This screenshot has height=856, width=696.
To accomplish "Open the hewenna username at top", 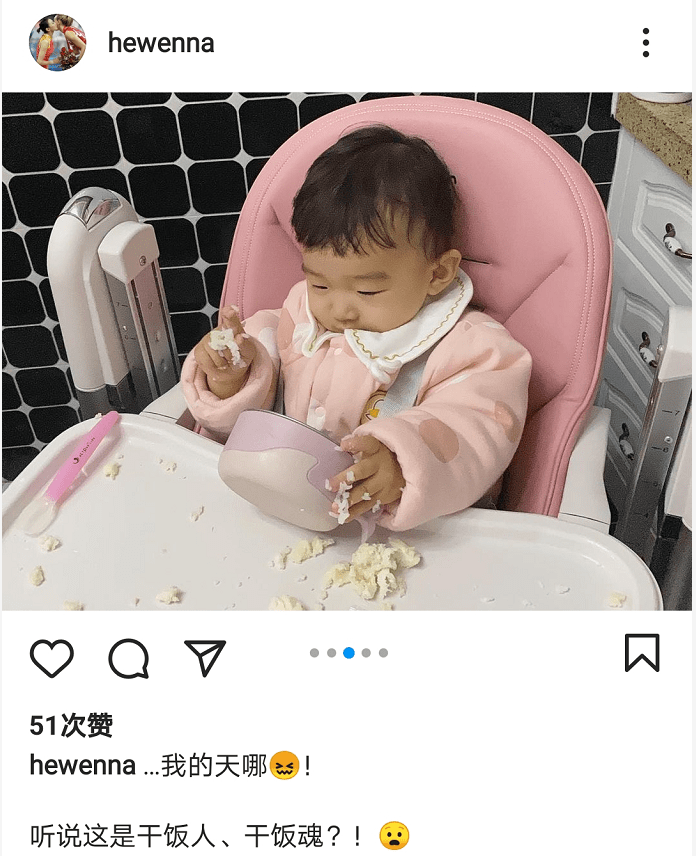I will point(161,43).
